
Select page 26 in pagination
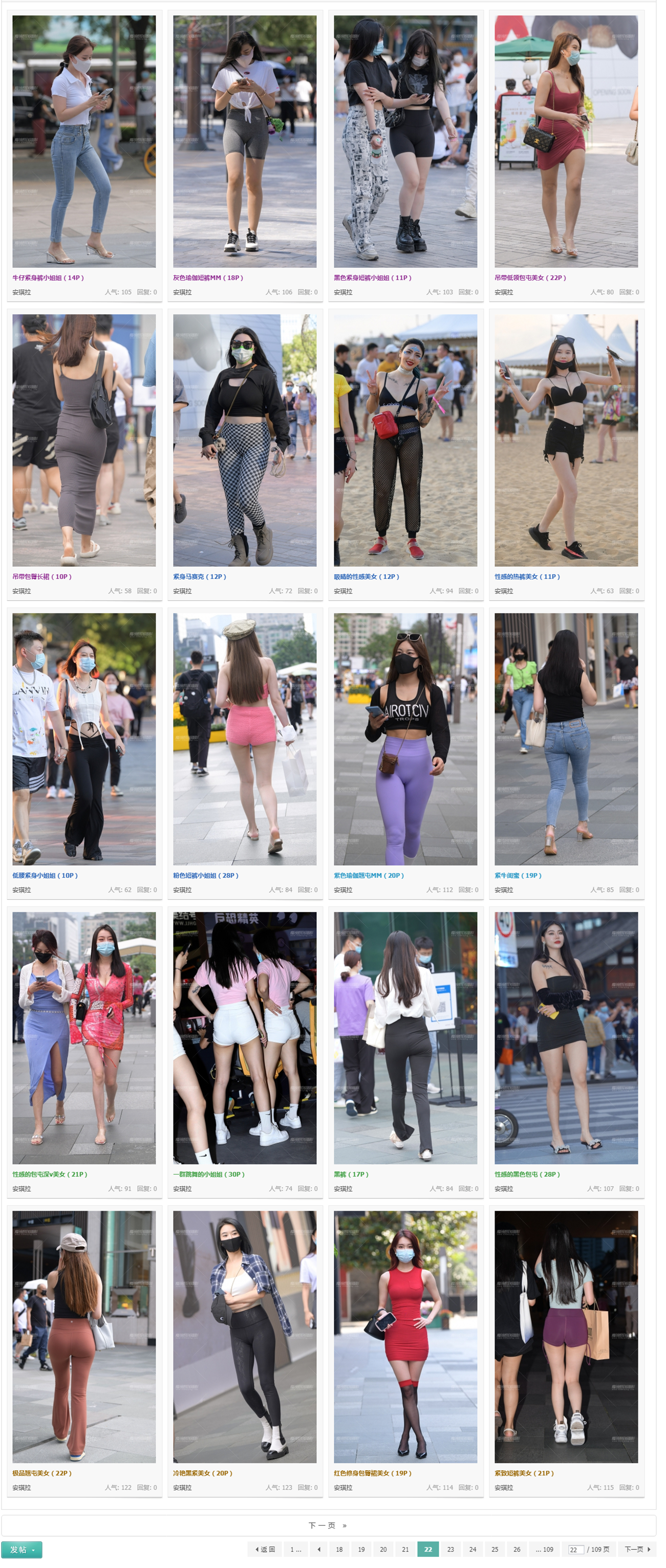pyautogui.click(x=516, y=1549)
